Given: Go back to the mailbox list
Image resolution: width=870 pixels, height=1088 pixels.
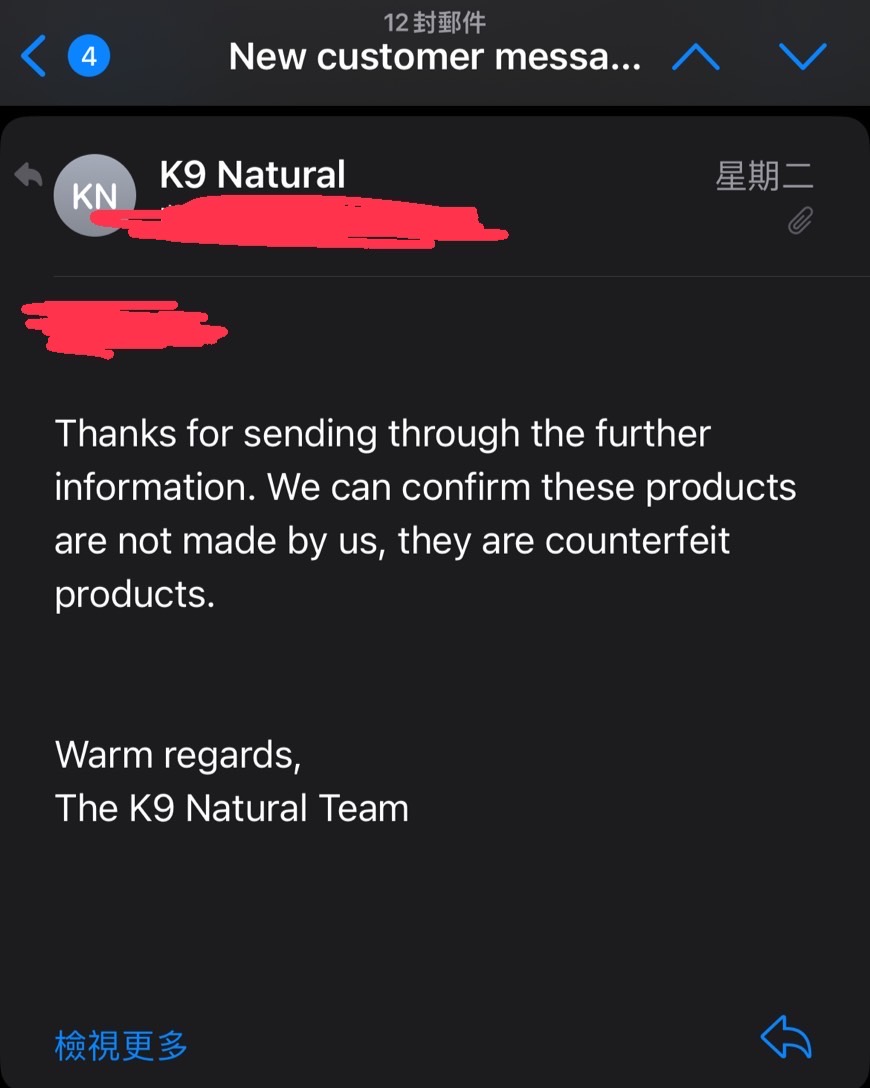Looking at the screenshot, I should [35, 57].
